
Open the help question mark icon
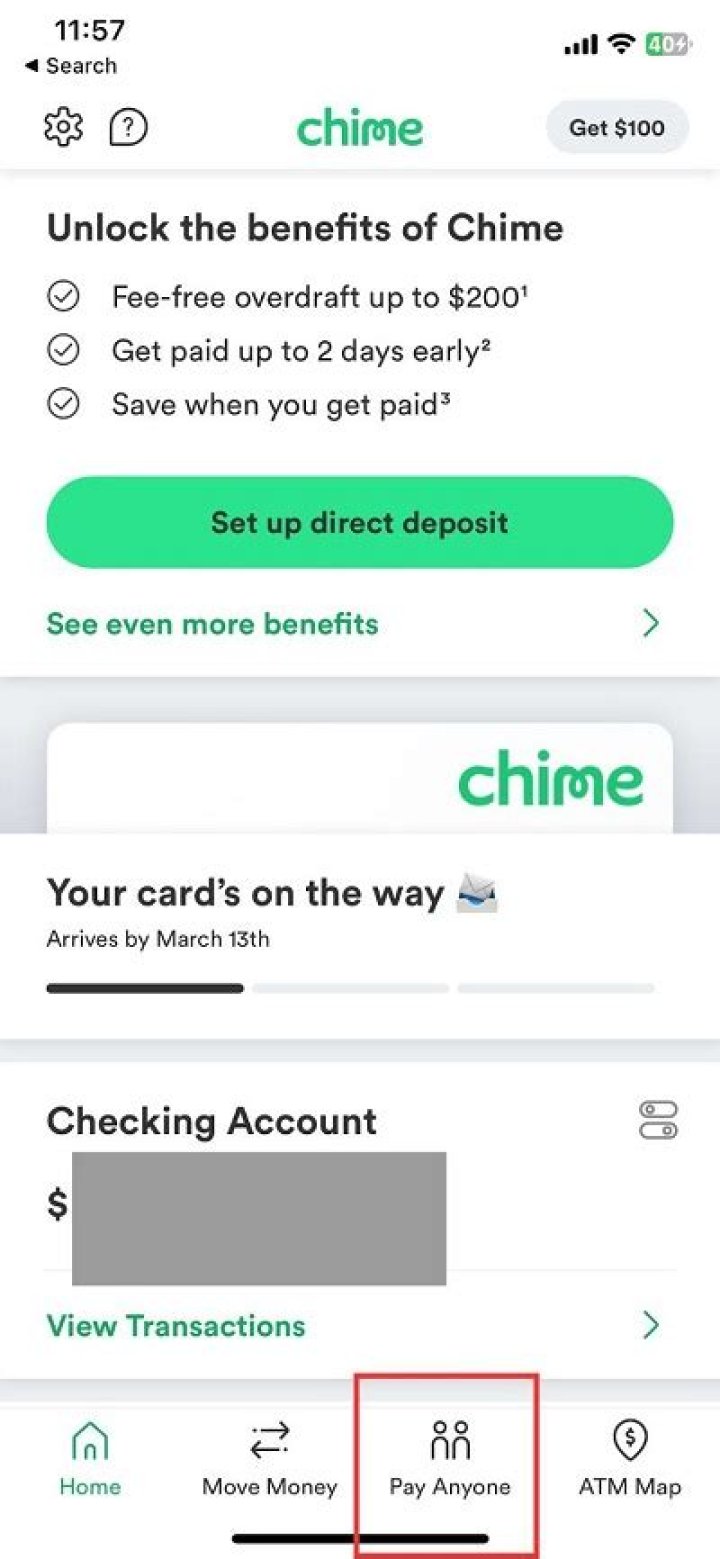(x=129, y=128)
